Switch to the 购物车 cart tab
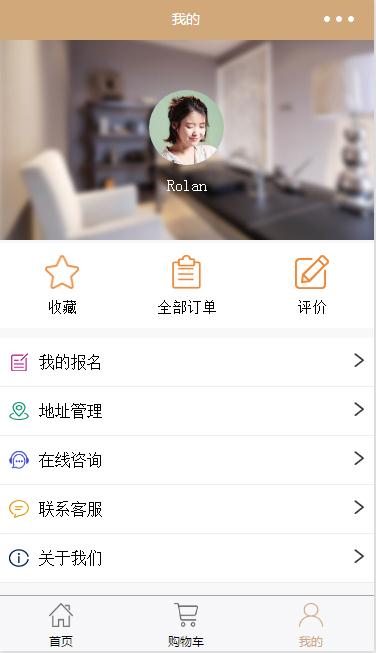The width and height of the screenshot is (376, 653). coord(186,624)
